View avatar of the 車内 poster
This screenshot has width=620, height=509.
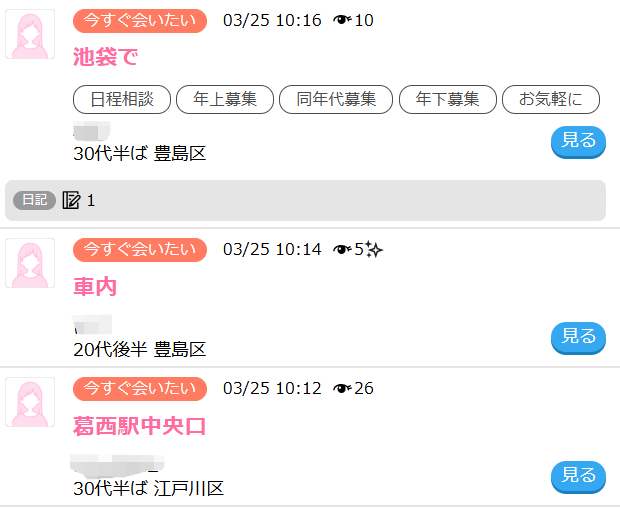click(x=30, y=264)
